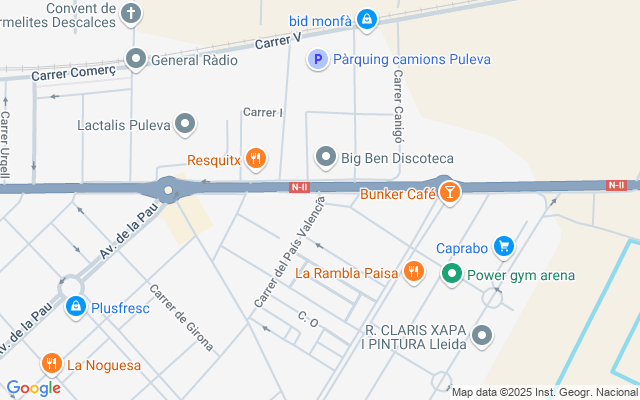The height and width of the screenshot is (400, 640).
Task: Open the General Ràdio place pin
Action: click(136, 59)
